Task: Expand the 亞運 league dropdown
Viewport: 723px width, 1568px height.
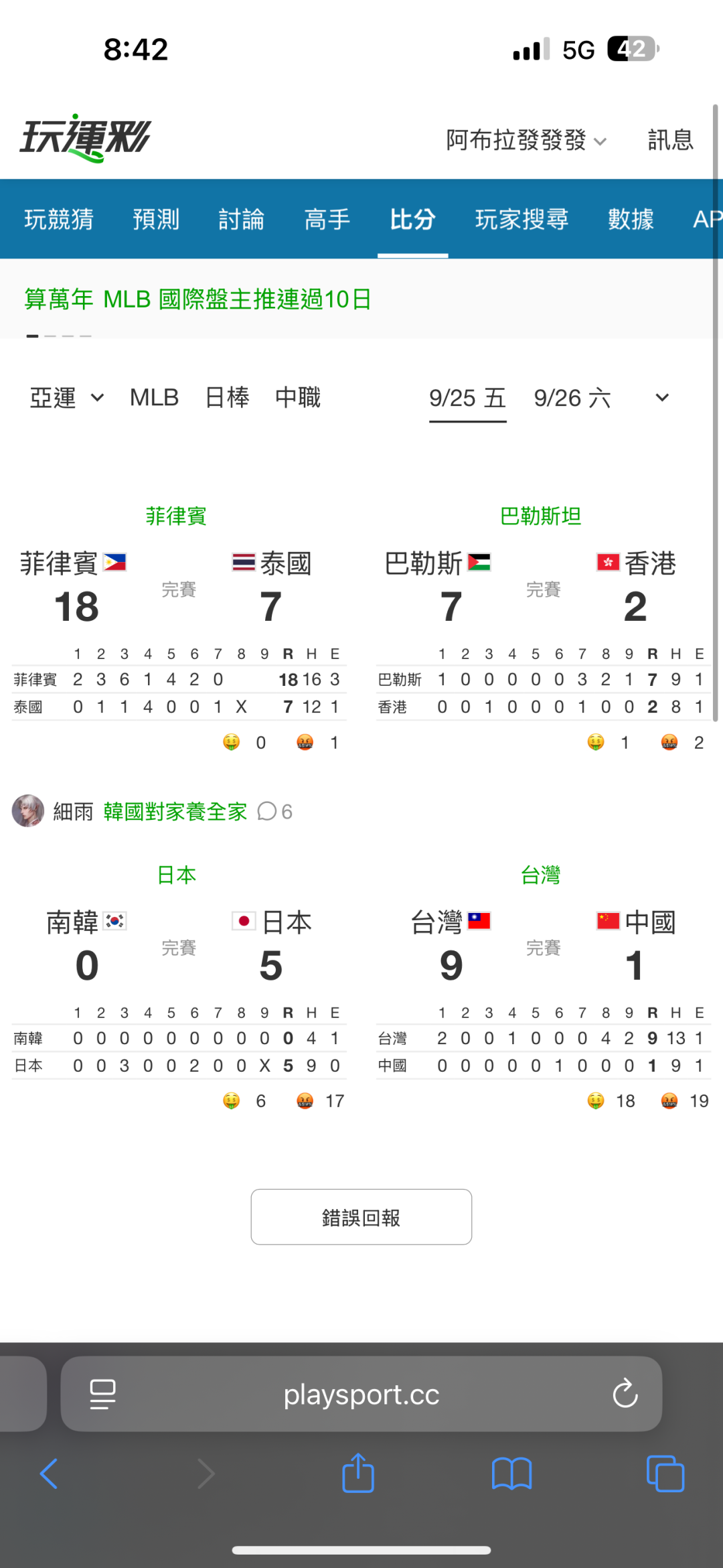Action: (67, 398)
